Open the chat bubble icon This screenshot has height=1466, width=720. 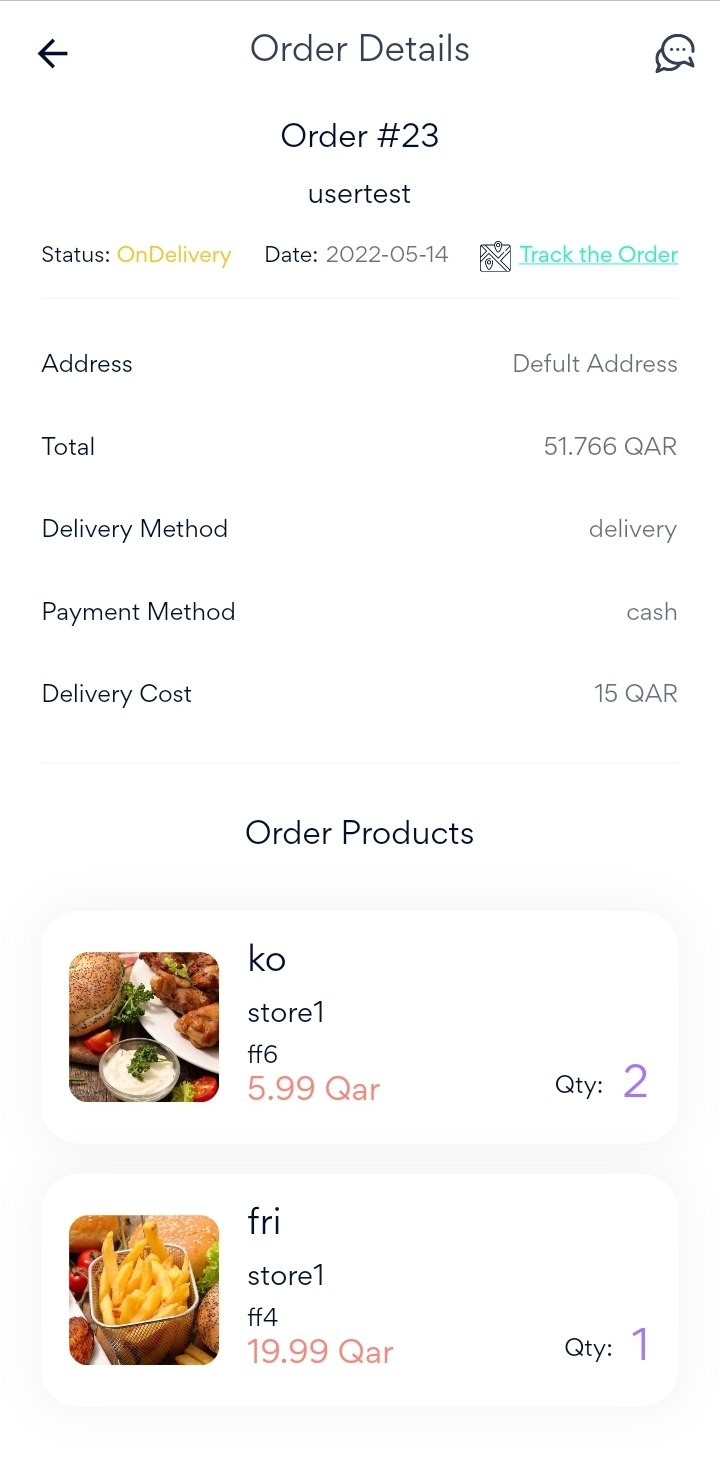click(675, 54)
